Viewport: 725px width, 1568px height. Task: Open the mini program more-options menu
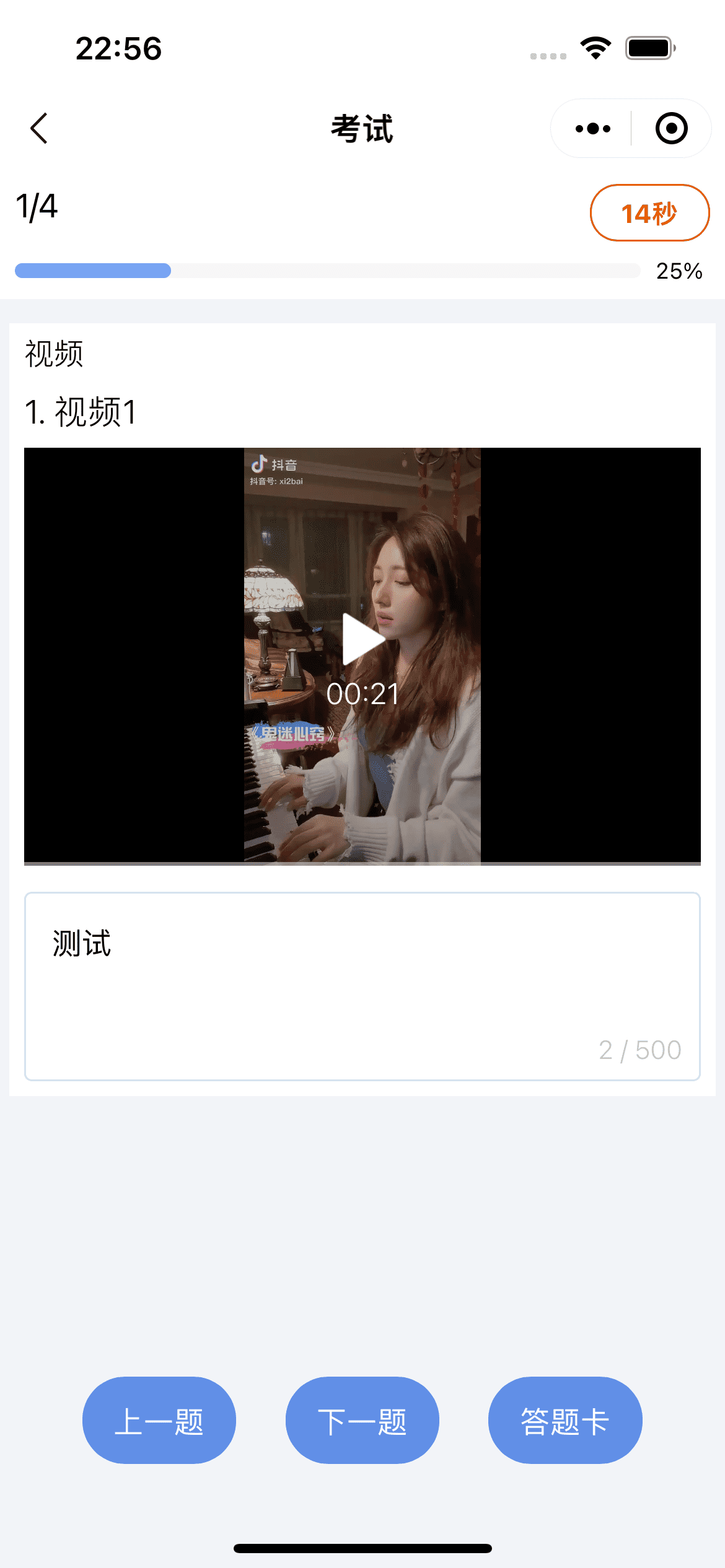point(592,128)
